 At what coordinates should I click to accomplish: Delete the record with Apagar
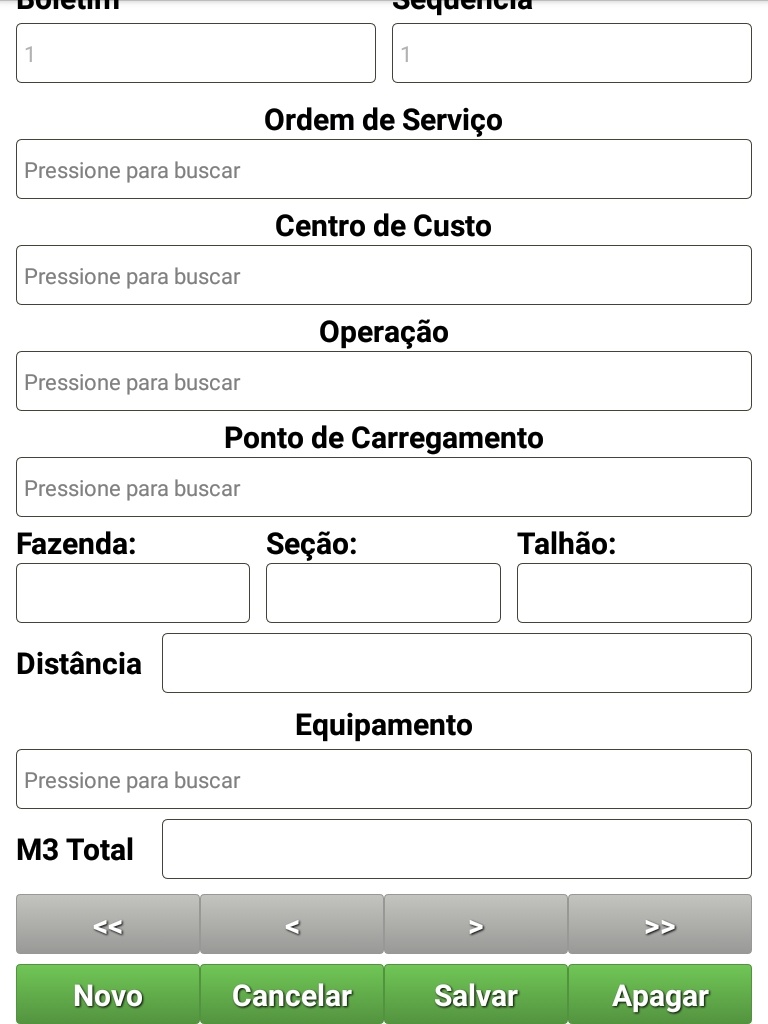pos(660,995)
